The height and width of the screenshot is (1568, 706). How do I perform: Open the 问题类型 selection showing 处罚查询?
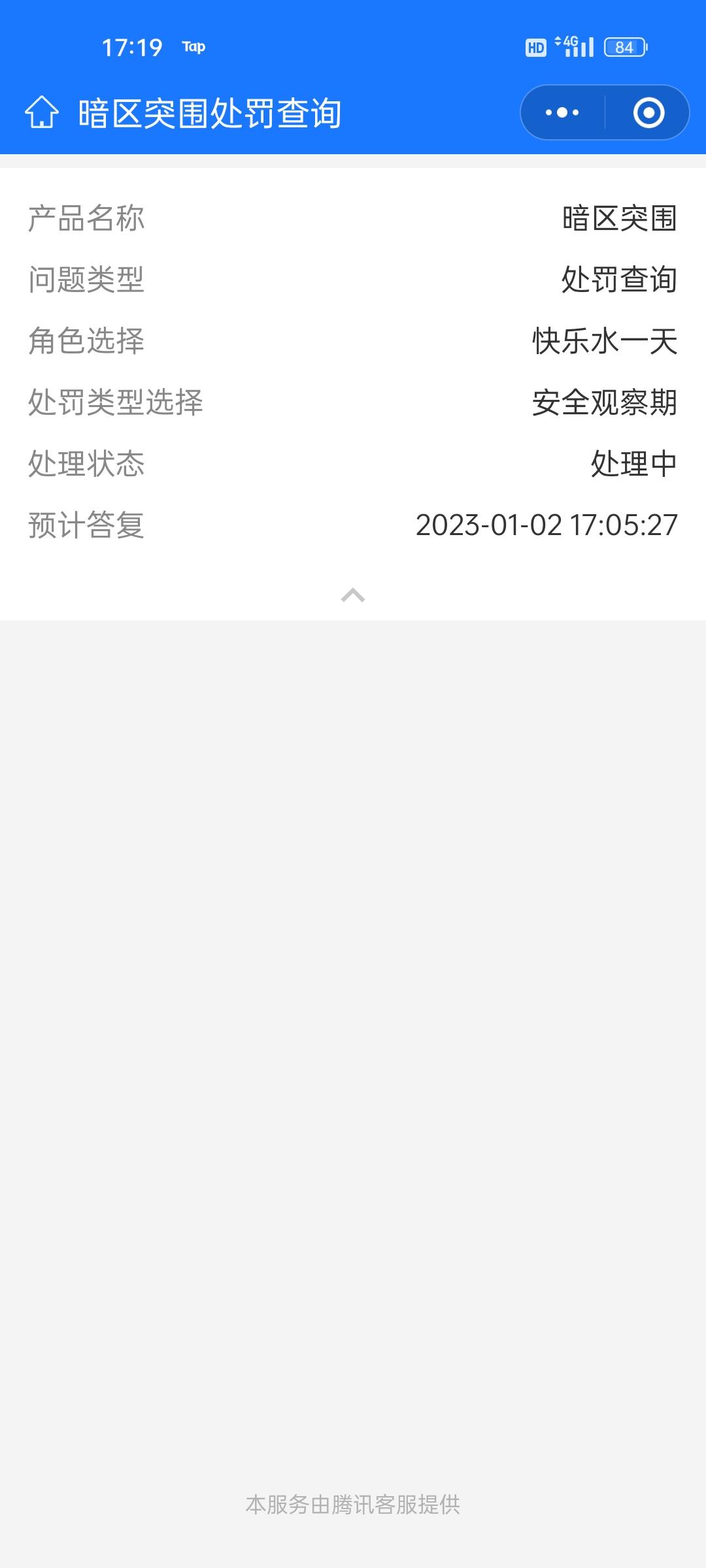tap(620, 279)
